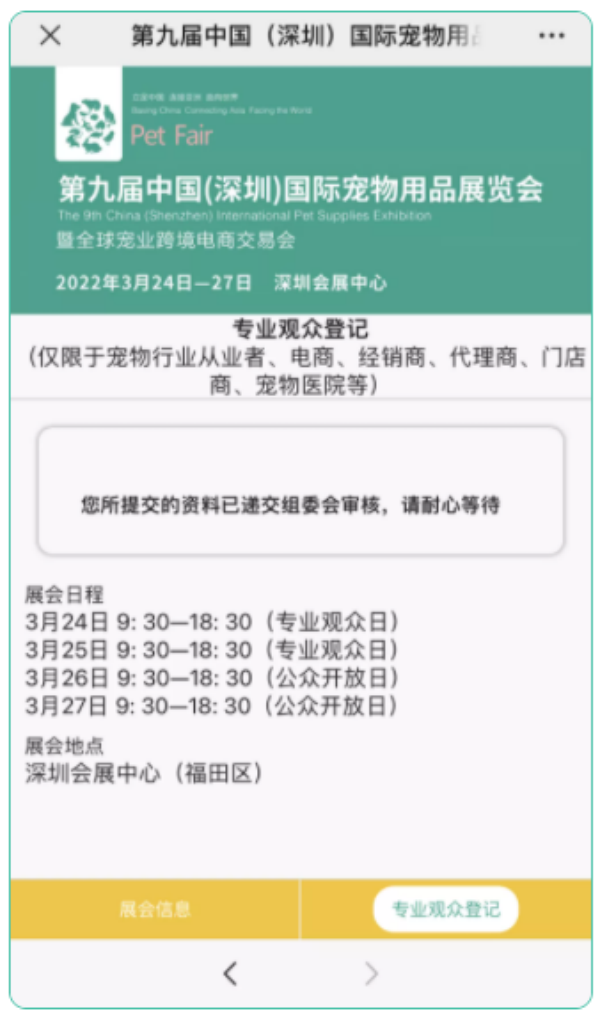Go back to the previous web page
600x1020 pixels.
[x=230, y=973]
